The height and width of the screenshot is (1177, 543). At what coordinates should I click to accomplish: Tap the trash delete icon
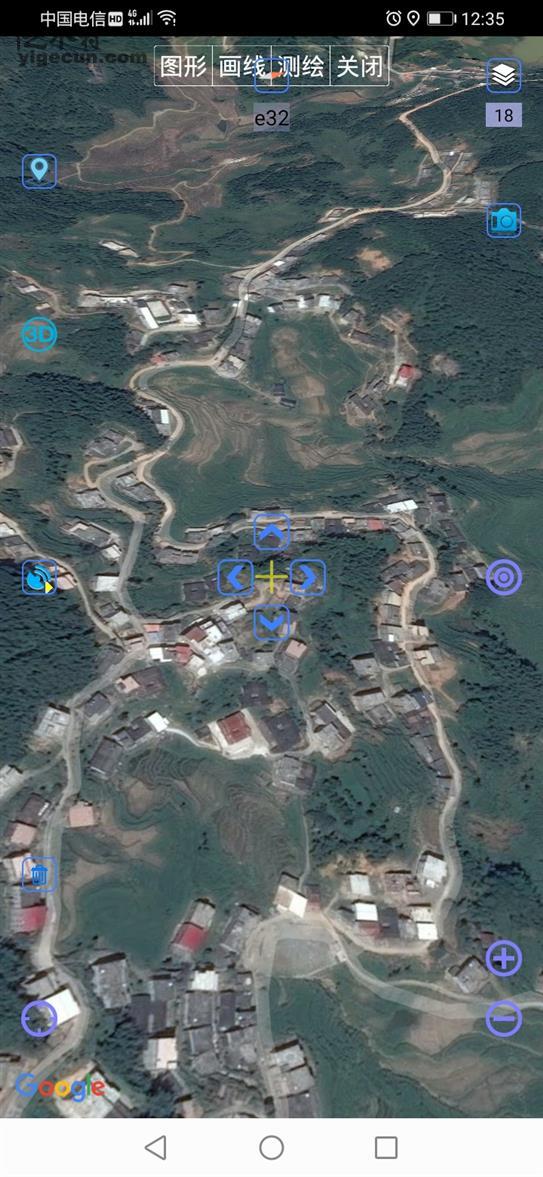pyautogui.click(x=39, y=874)
